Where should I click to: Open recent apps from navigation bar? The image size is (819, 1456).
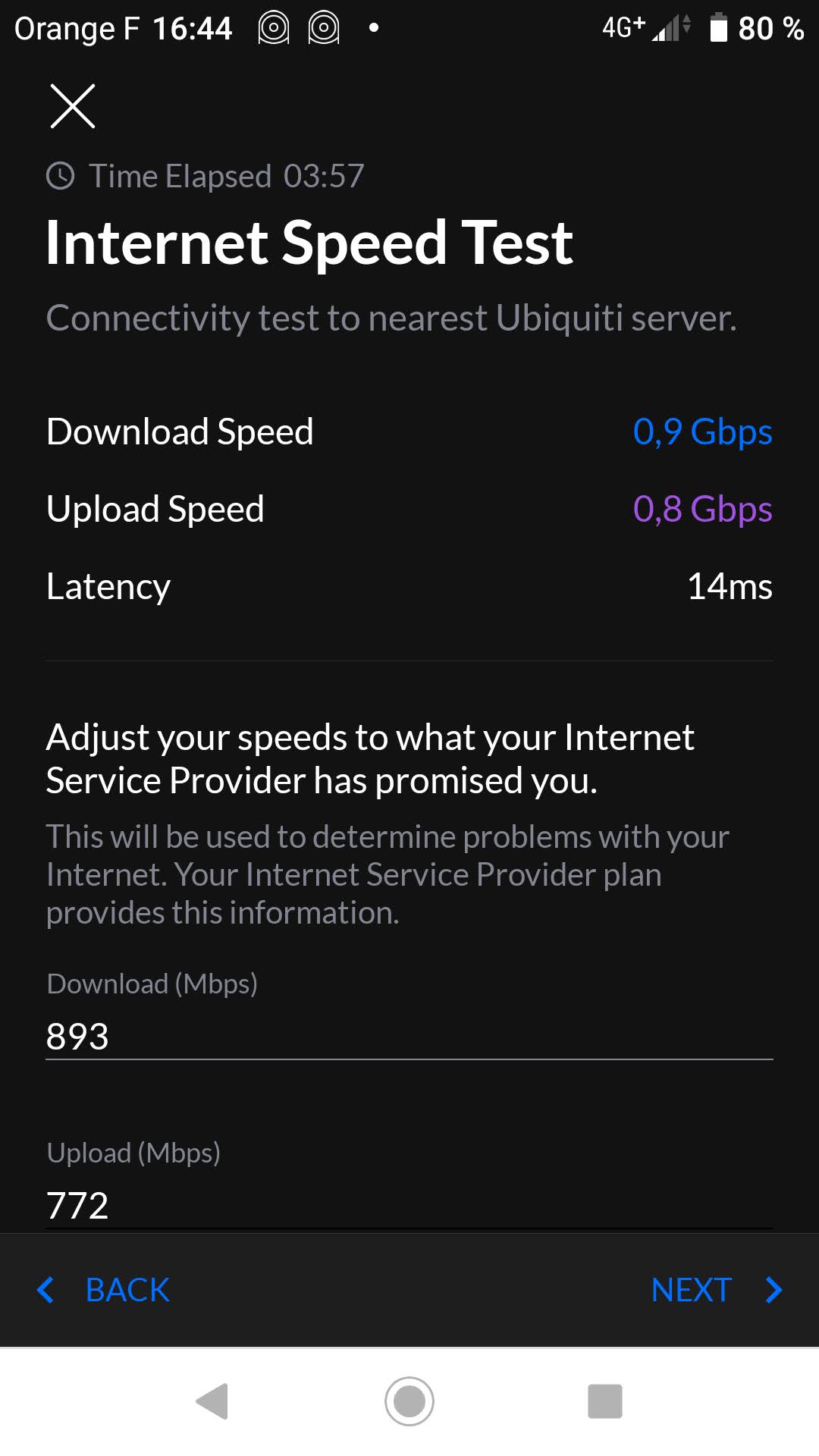[x=604, y=1401]
